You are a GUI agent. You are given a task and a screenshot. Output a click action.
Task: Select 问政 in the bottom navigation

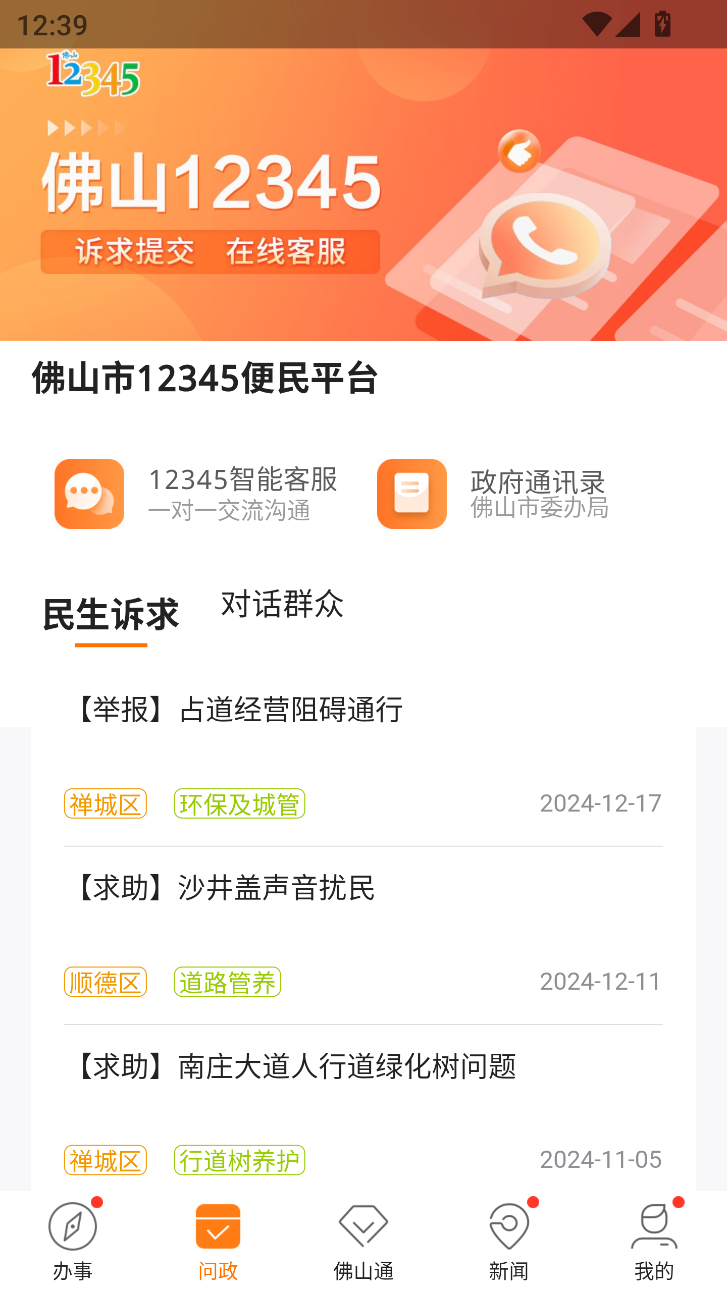coord(218,1241)
